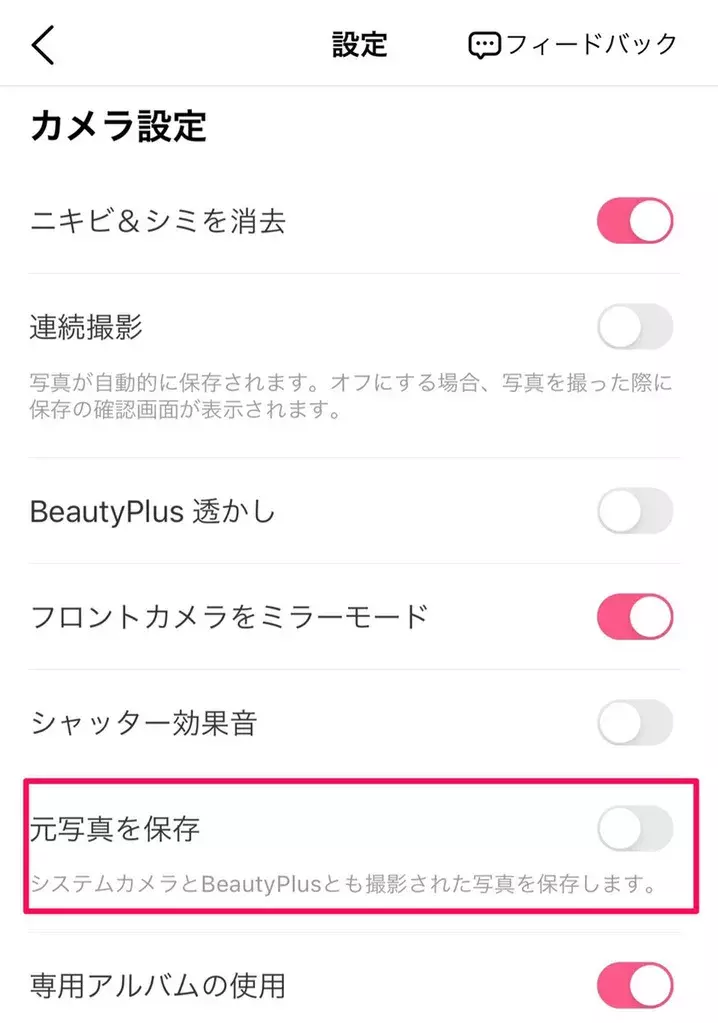The width and height of the screenshot is (718, 1023).
Task: Go back from the 設定 screen
Action: pyautogui.click(x=45, y=45)
